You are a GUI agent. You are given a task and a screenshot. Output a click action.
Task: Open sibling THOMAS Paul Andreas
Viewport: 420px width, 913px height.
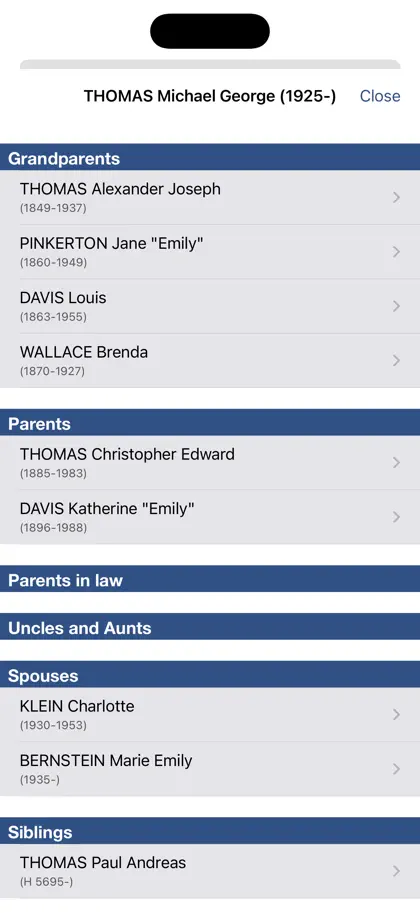point(210,871)
